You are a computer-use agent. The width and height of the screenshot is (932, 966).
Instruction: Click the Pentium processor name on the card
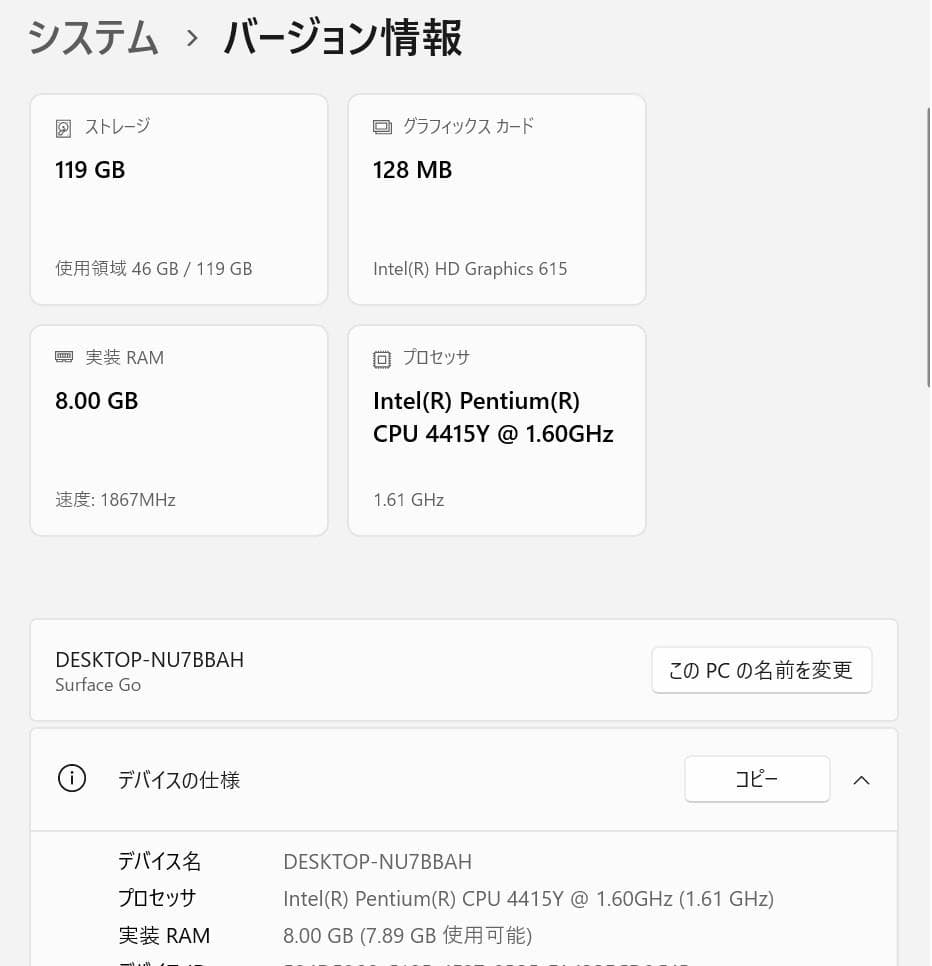coord(493,417)
